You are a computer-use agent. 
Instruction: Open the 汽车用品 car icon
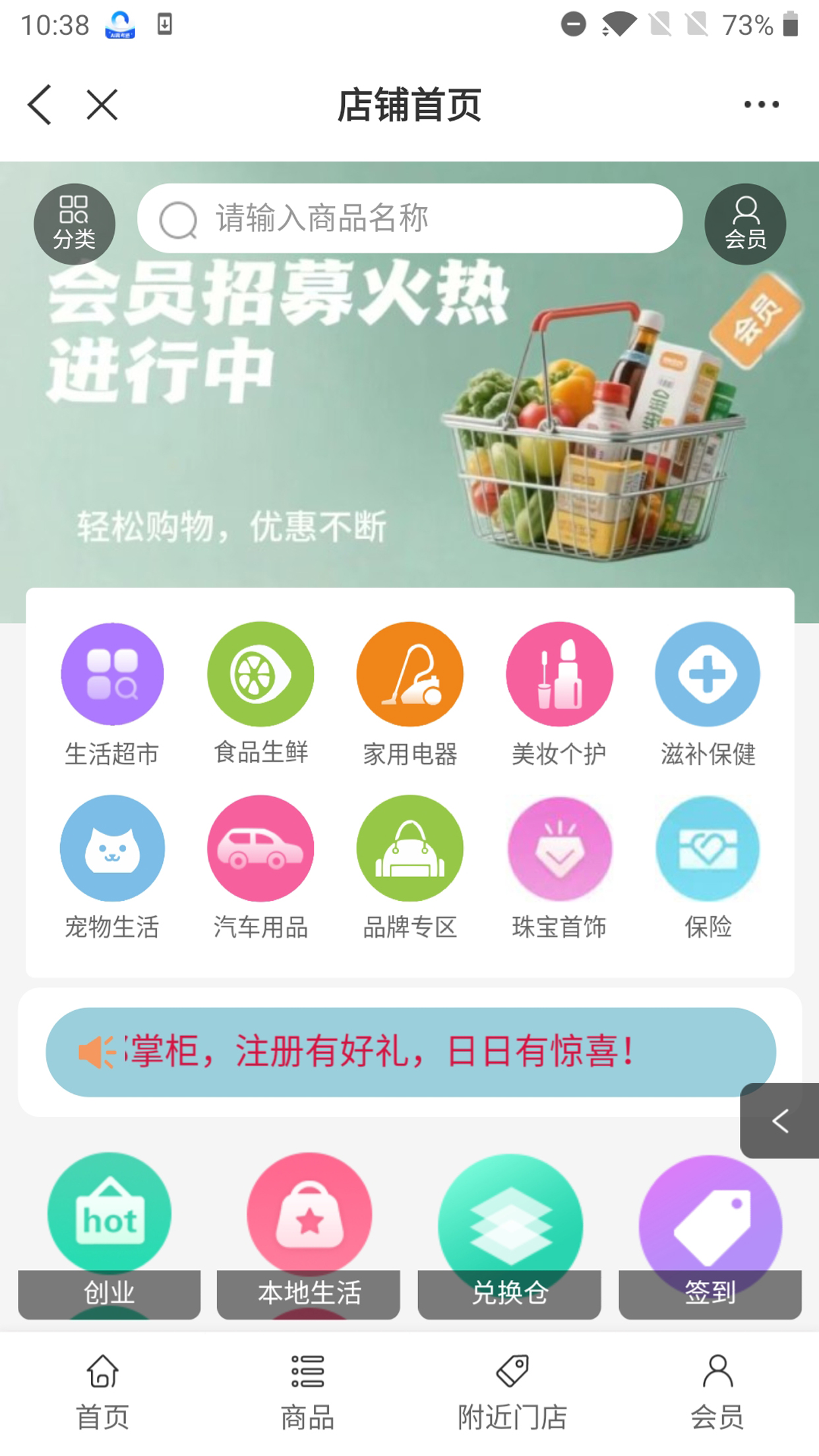point(260,849)
